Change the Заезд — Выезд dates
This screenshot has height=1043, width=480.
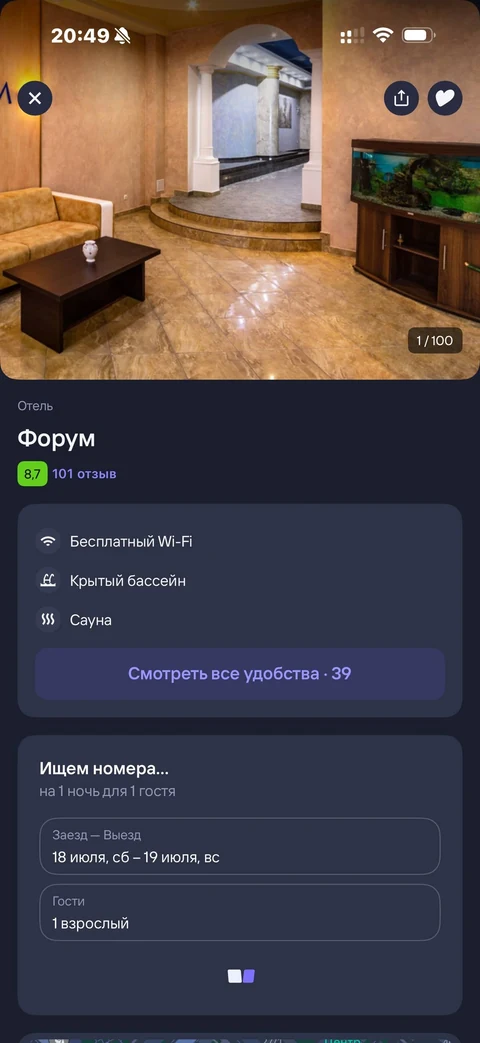(x=240, y=846)
